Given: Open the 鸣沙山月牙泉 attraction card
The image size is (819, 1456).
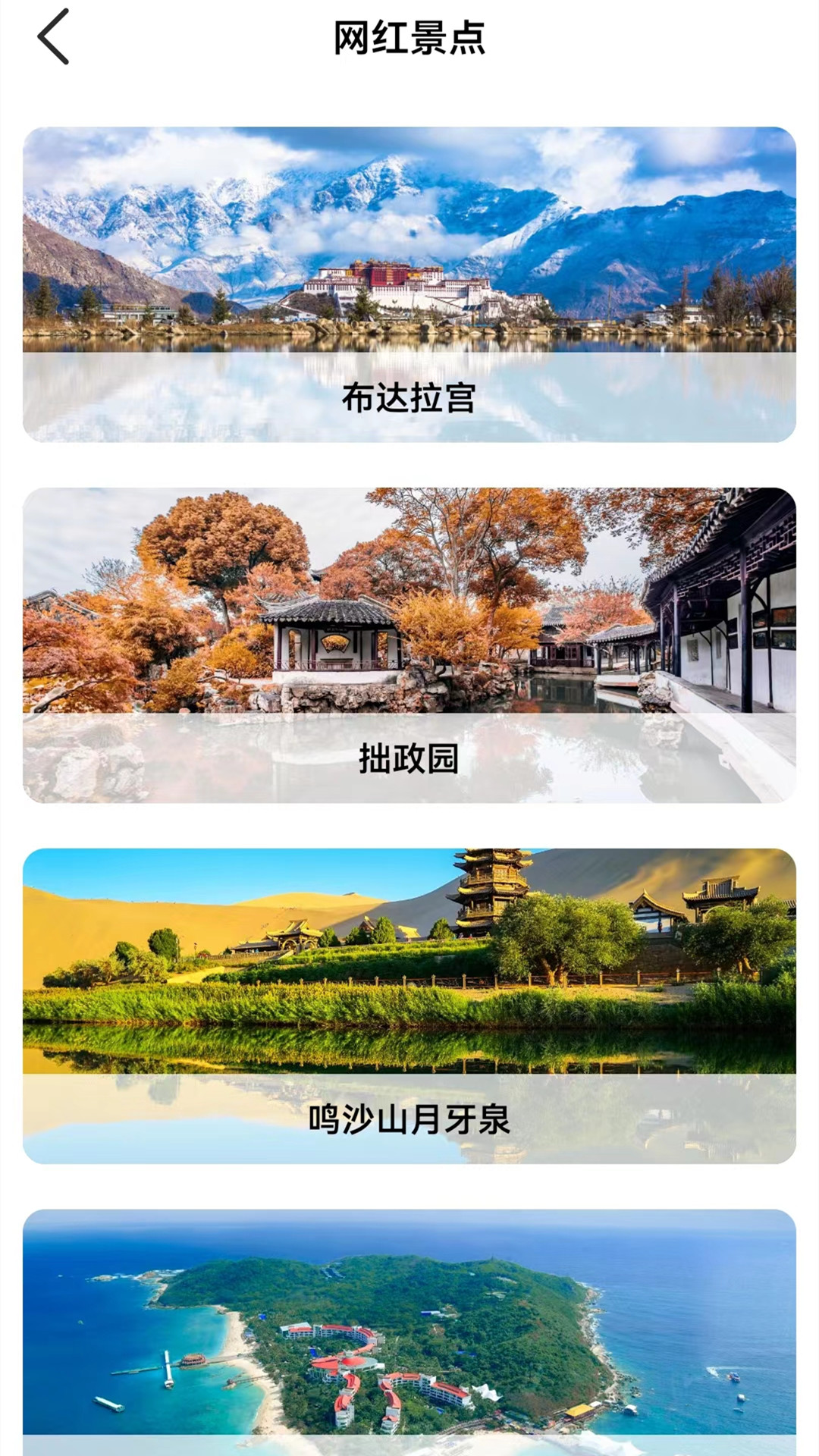Looking at the screenshot, I should coord(409,1006).
